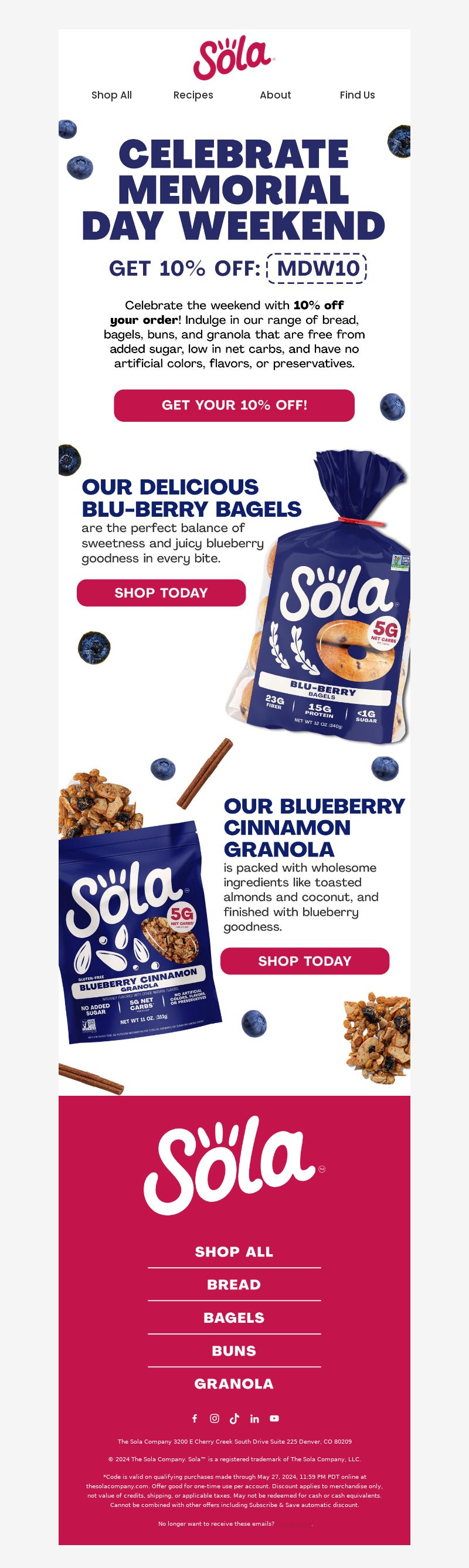Open Sola's TikTok account

pyautogui.click(x=234, y=1418)
